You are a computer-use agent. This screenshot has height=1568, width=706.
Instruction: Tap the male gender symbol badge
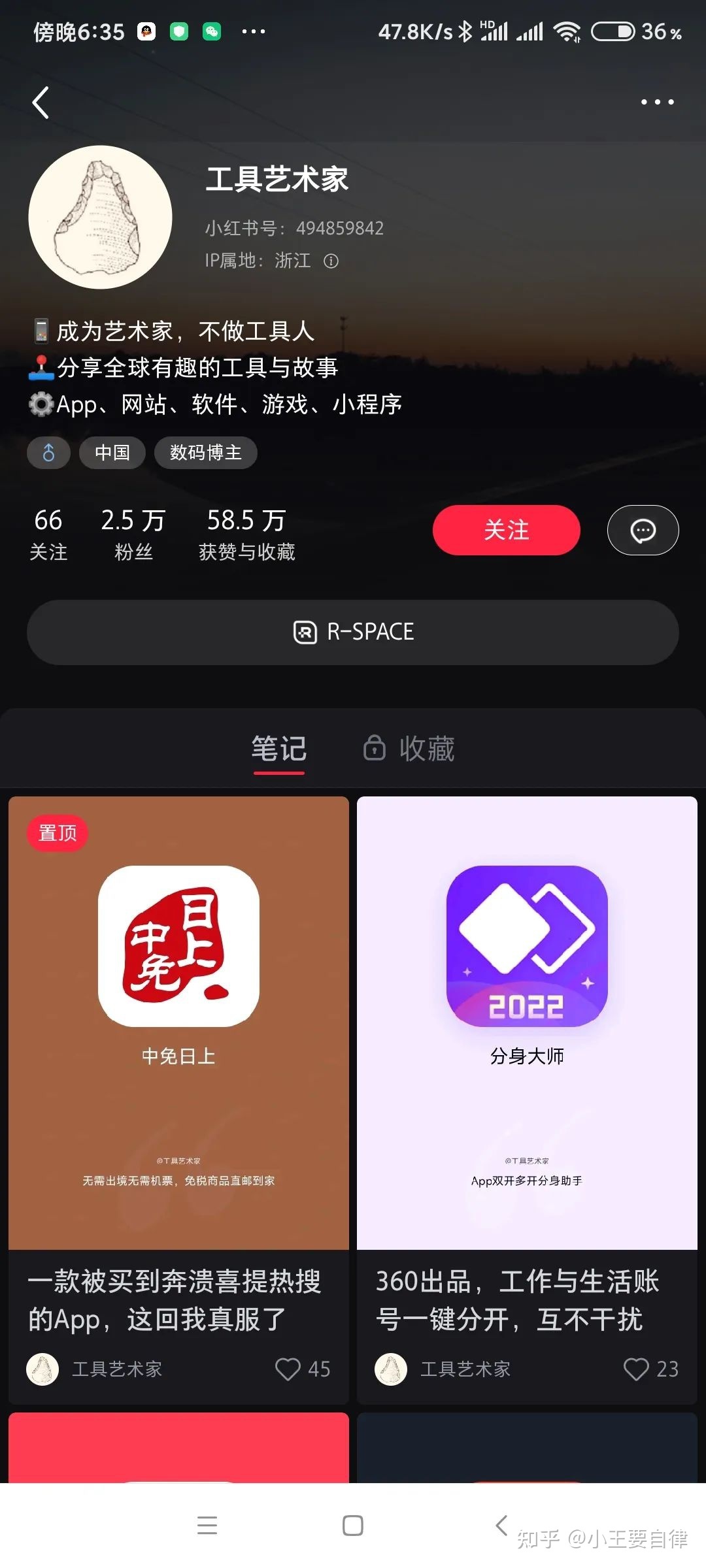(49, 452)
